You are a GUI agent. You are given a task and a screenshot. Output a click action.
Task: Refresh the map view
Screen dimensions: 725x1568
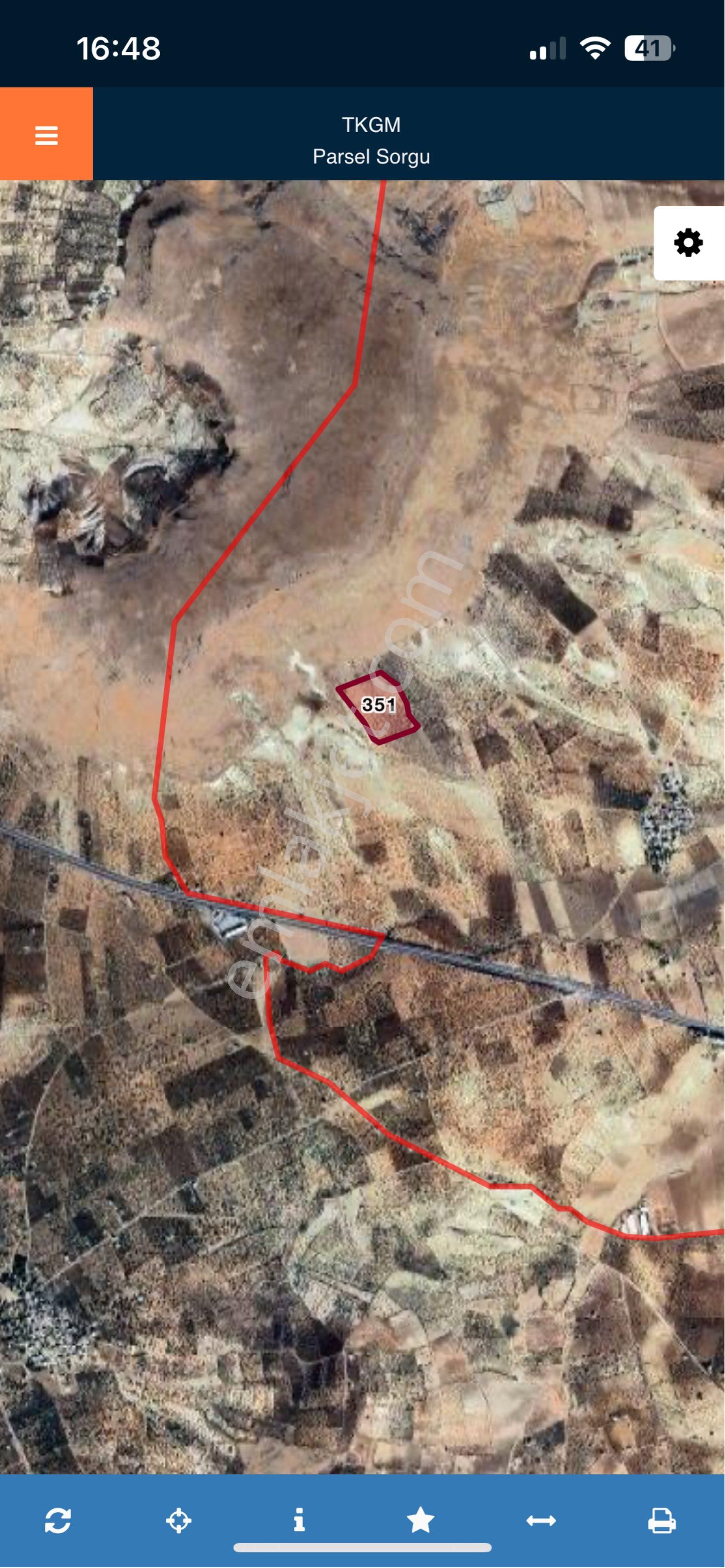(58, 1520)
